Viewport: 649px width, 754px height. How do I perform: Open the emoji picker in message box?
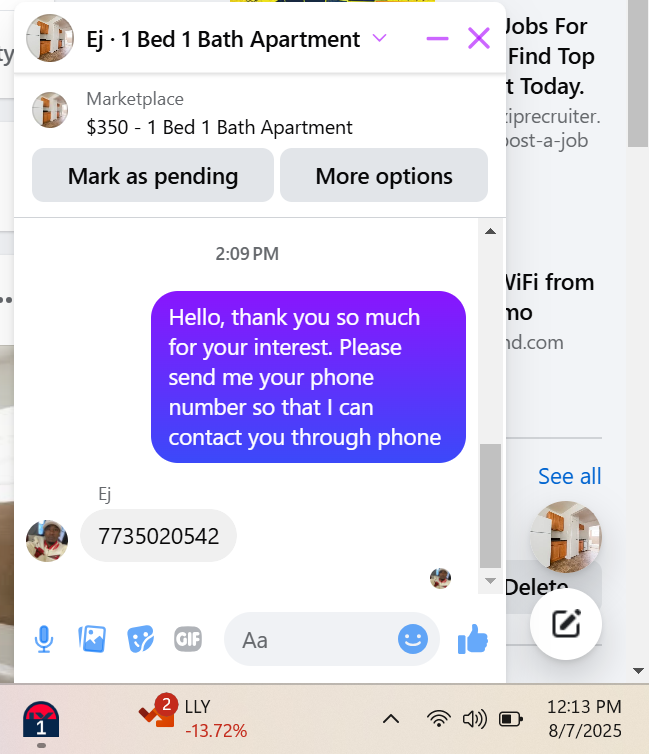coord(413,639)
